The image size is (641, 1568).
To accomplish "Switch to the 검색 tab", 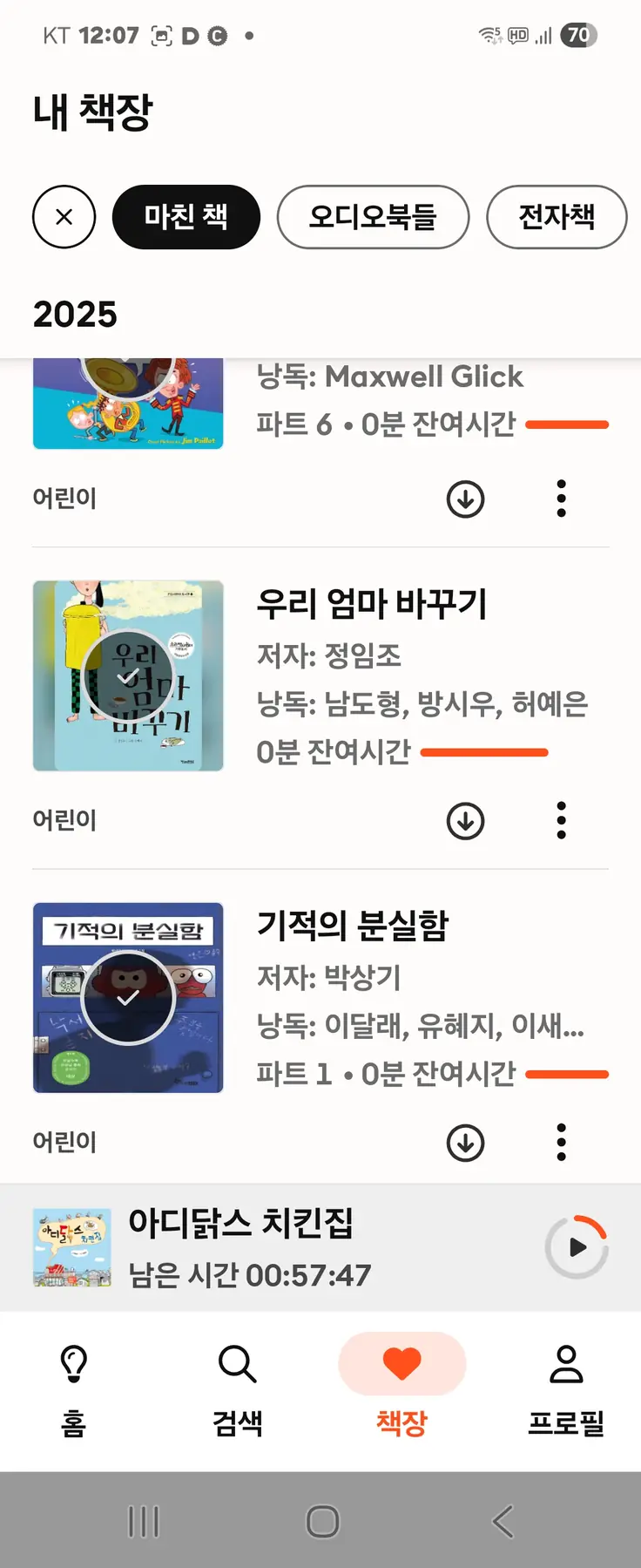I will (237, 1389).
